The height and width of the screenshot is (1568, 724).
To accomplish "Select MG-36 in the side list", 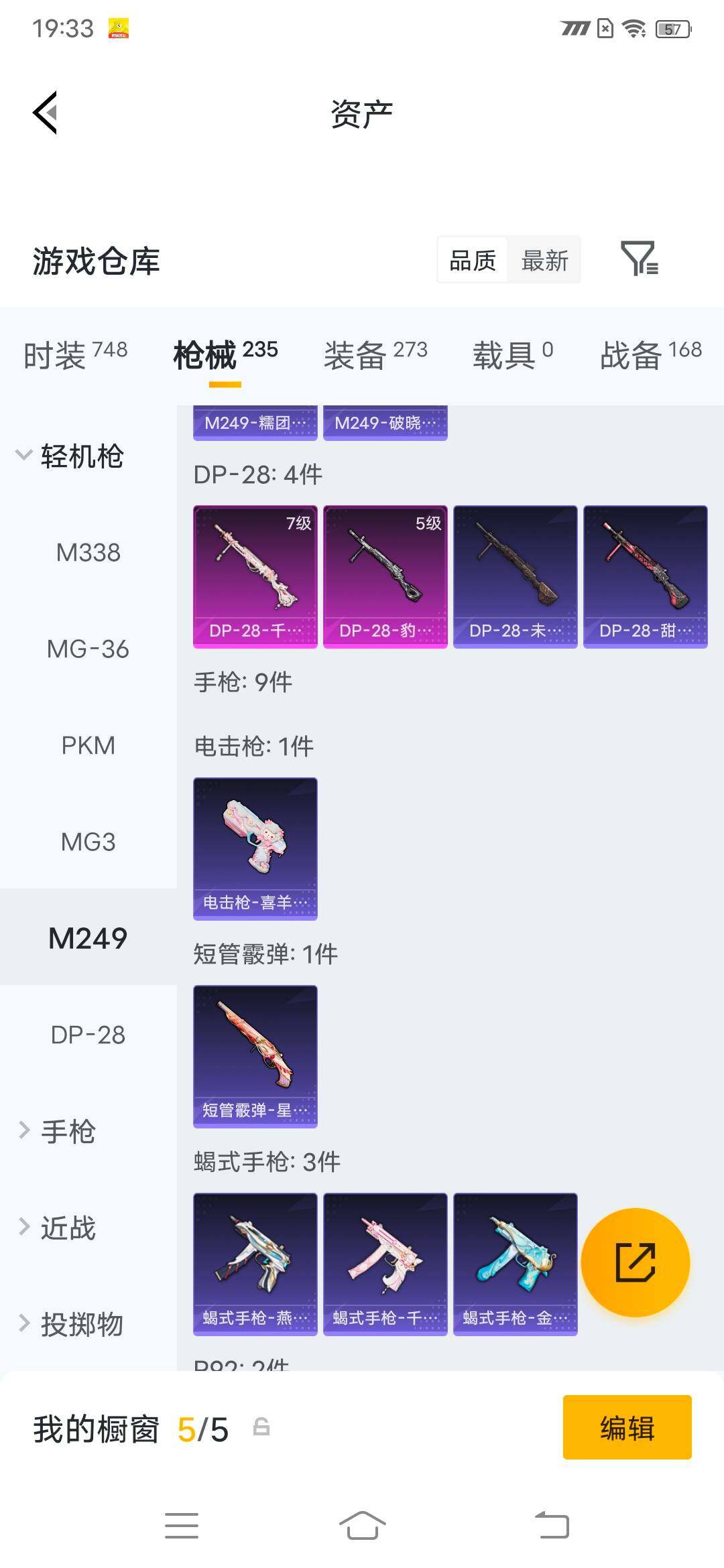I will (88, 649).
